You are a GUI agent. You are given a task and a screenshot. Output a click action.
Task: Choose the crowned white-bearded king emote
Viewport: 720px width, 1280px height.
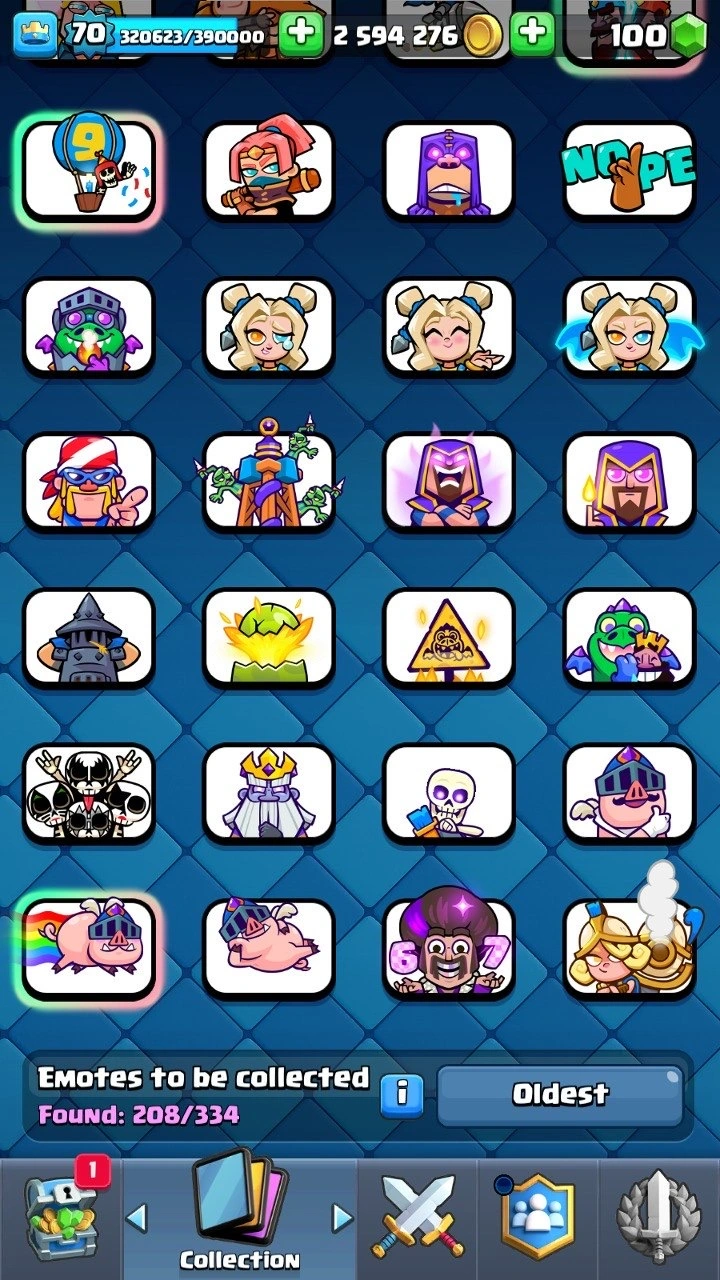tap(268, 792)
